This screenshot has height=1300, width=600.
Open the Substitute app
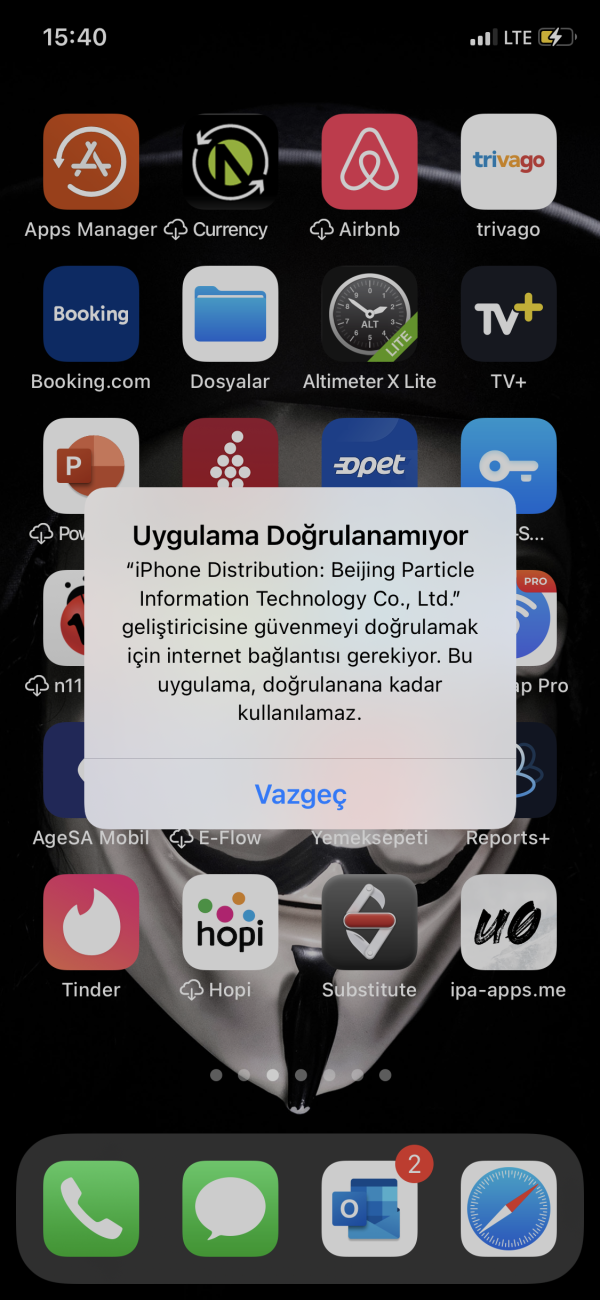click(x=369, y=922)
